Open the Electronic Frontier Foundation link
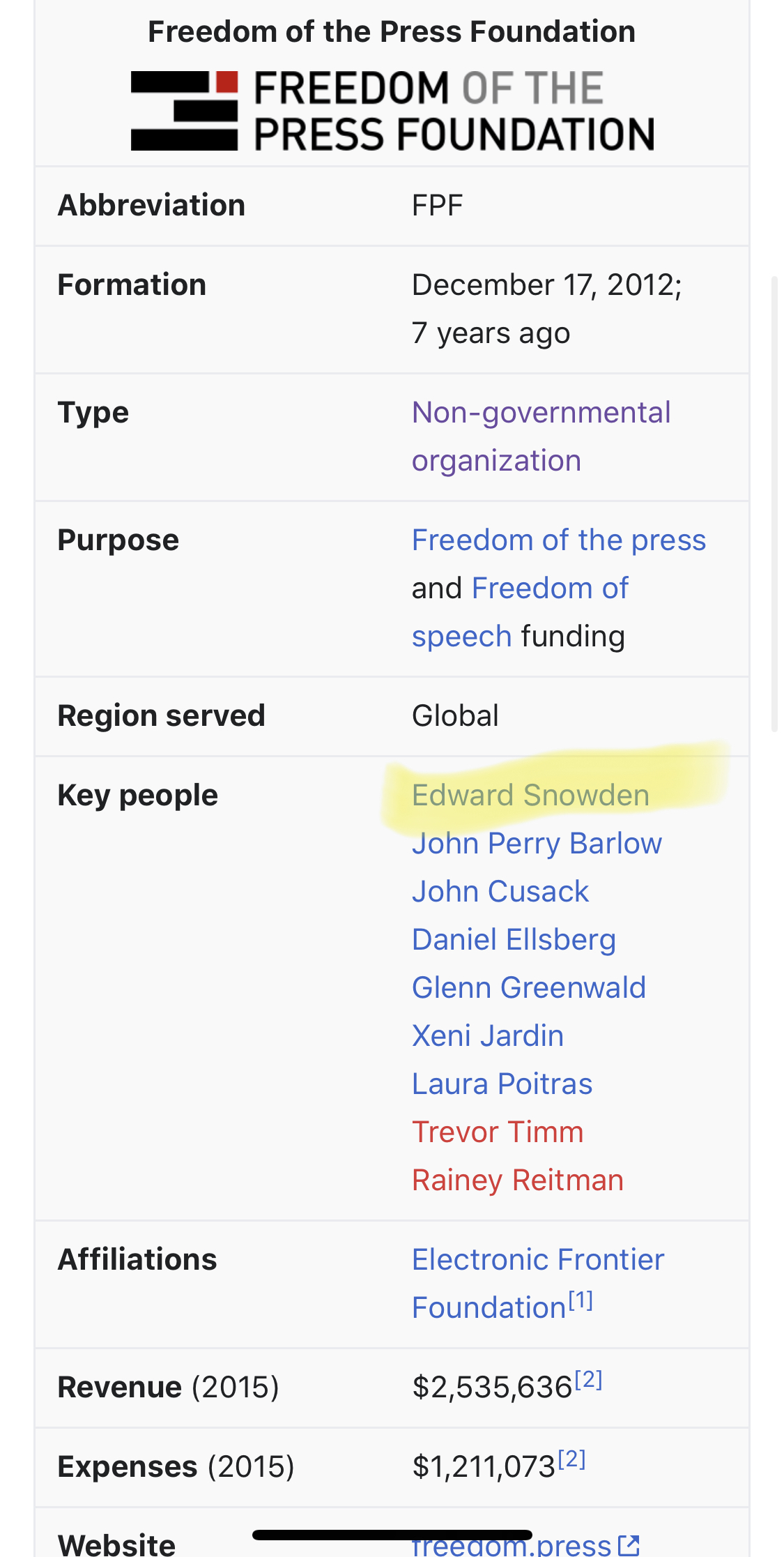The height and width of the screenshot is (1557, 784). click(538, 1284)
